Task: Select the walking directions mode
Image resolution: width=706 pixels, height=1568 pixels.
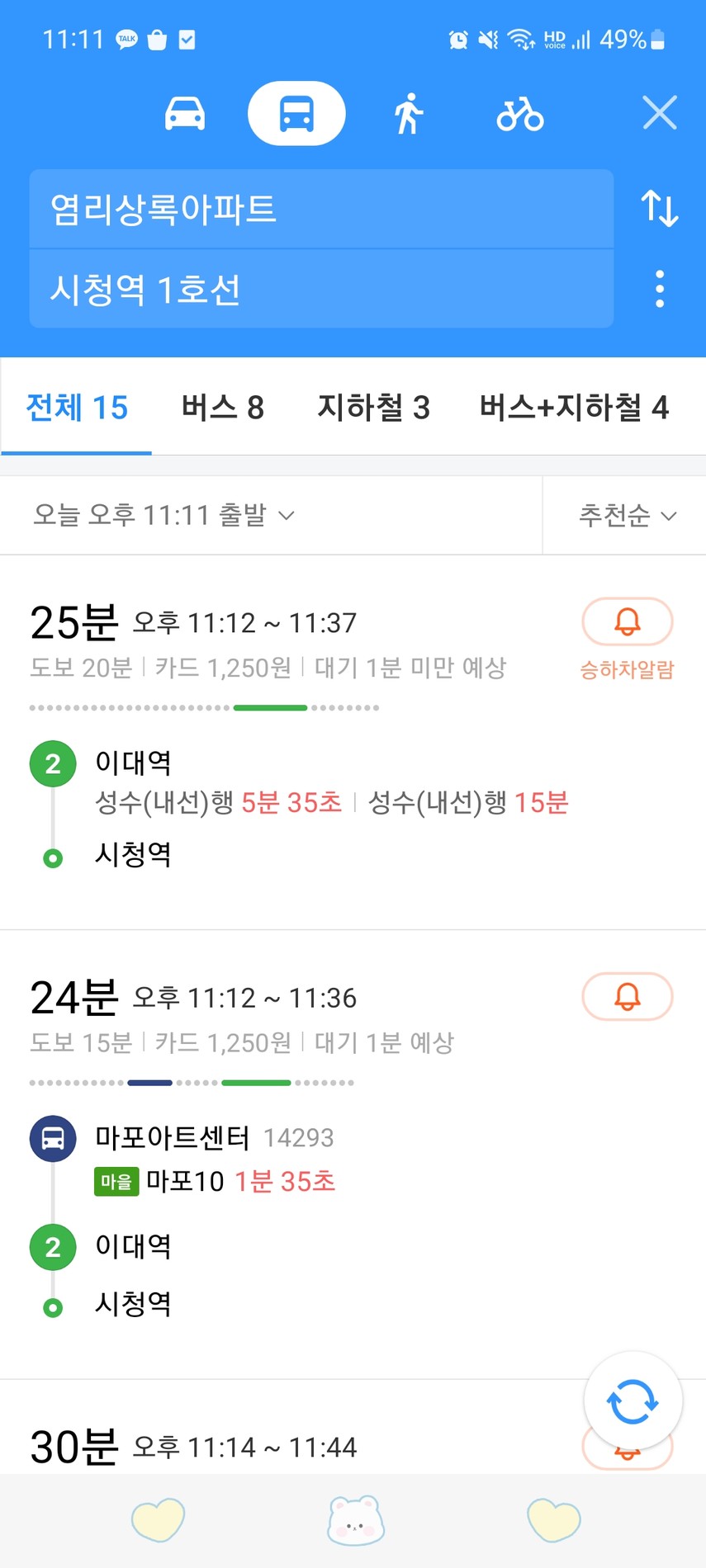Action: tap(408, 114)
